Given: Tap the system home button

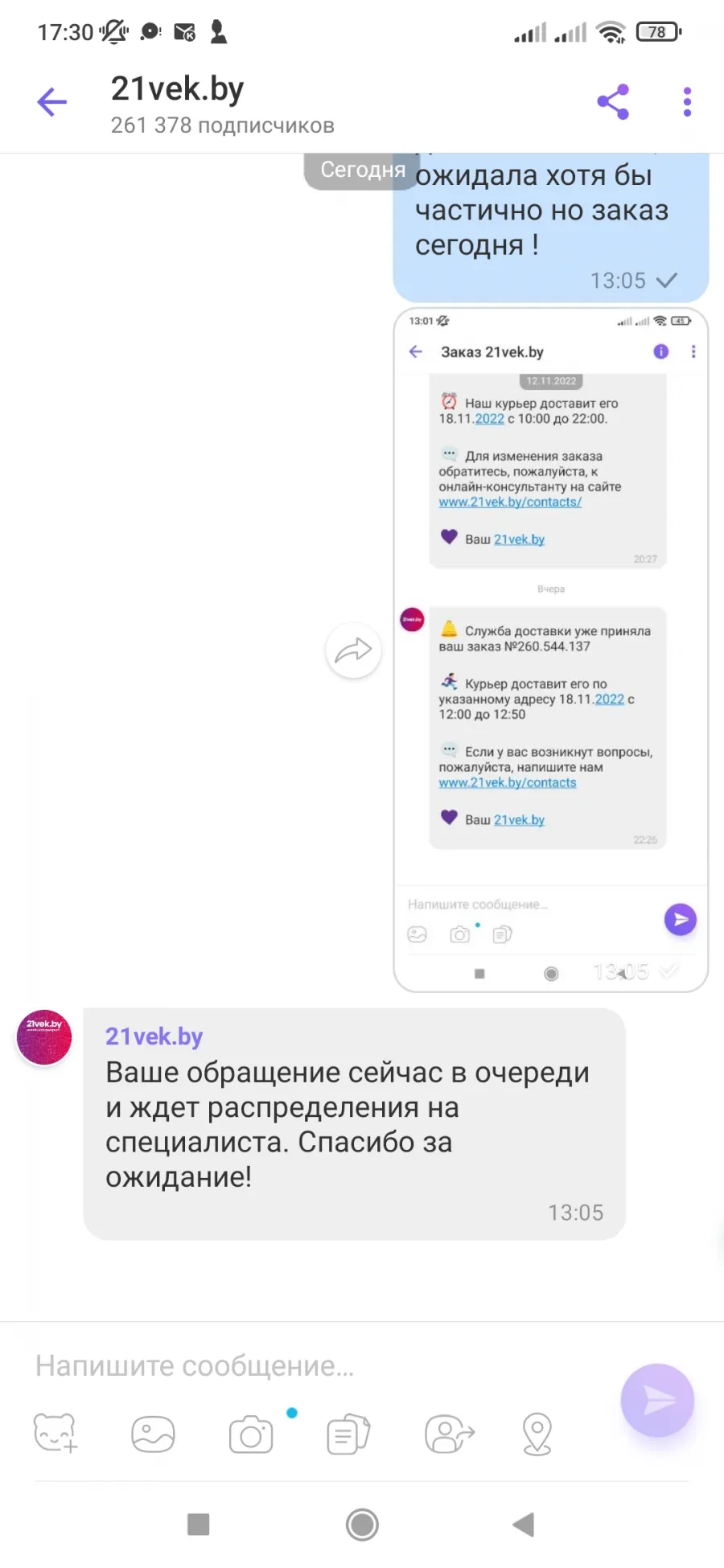Looking at the screenshot, I should point(362,1524).
